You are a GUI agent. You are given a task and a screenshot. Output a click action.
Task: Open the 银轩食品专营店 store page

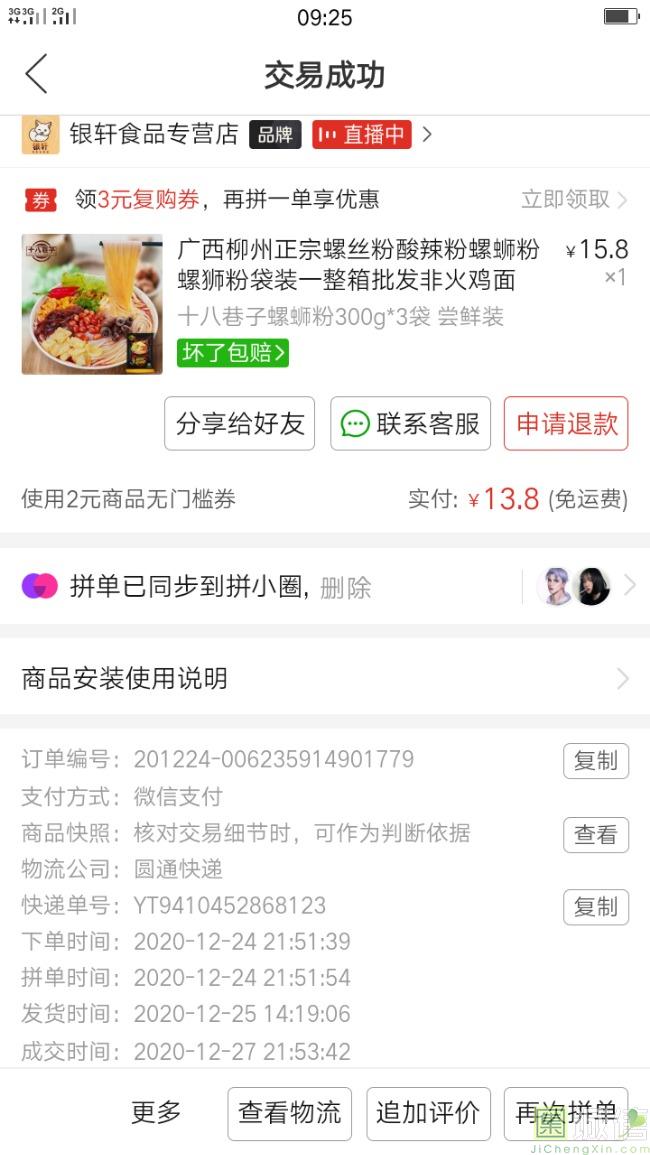tap(154, 134)
